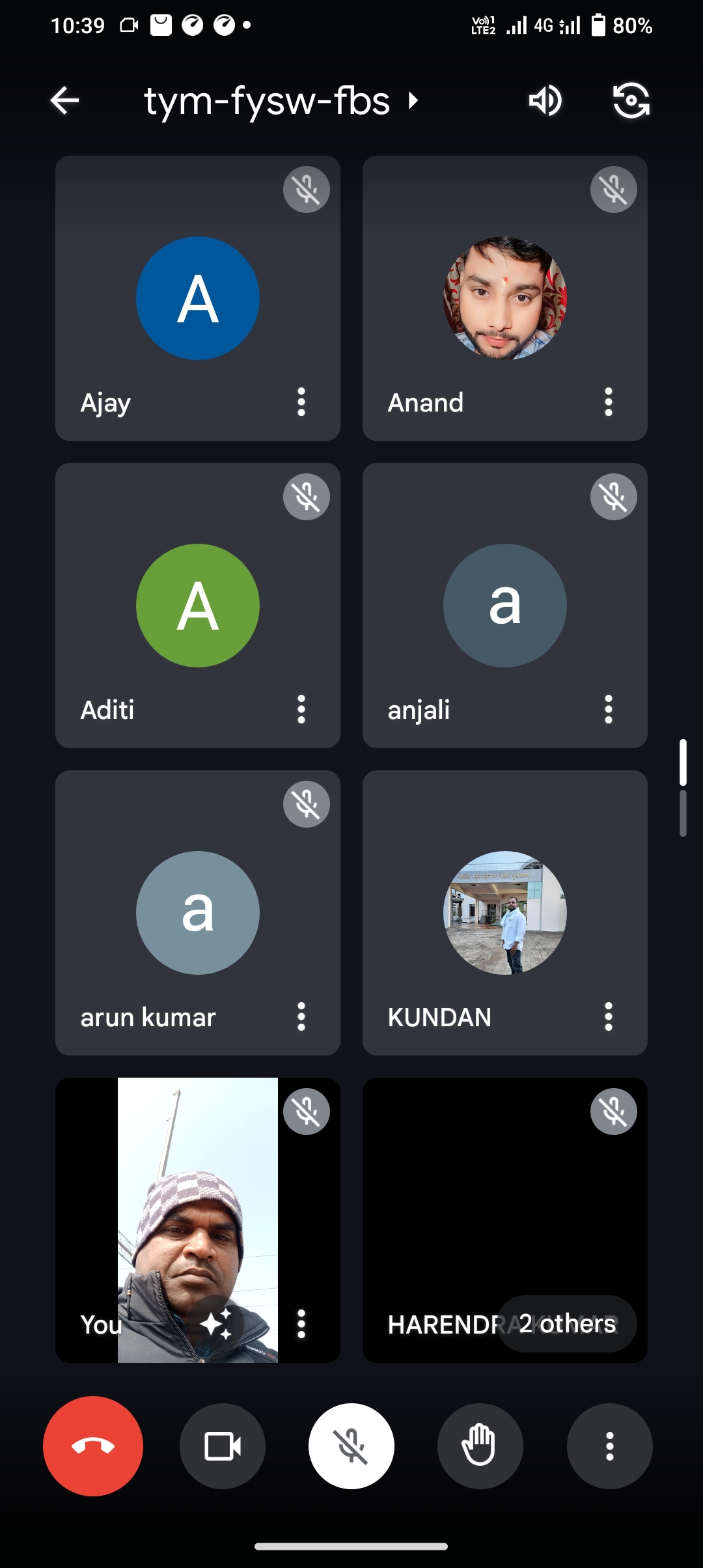Select KUNDAN's participant tile

504,912
